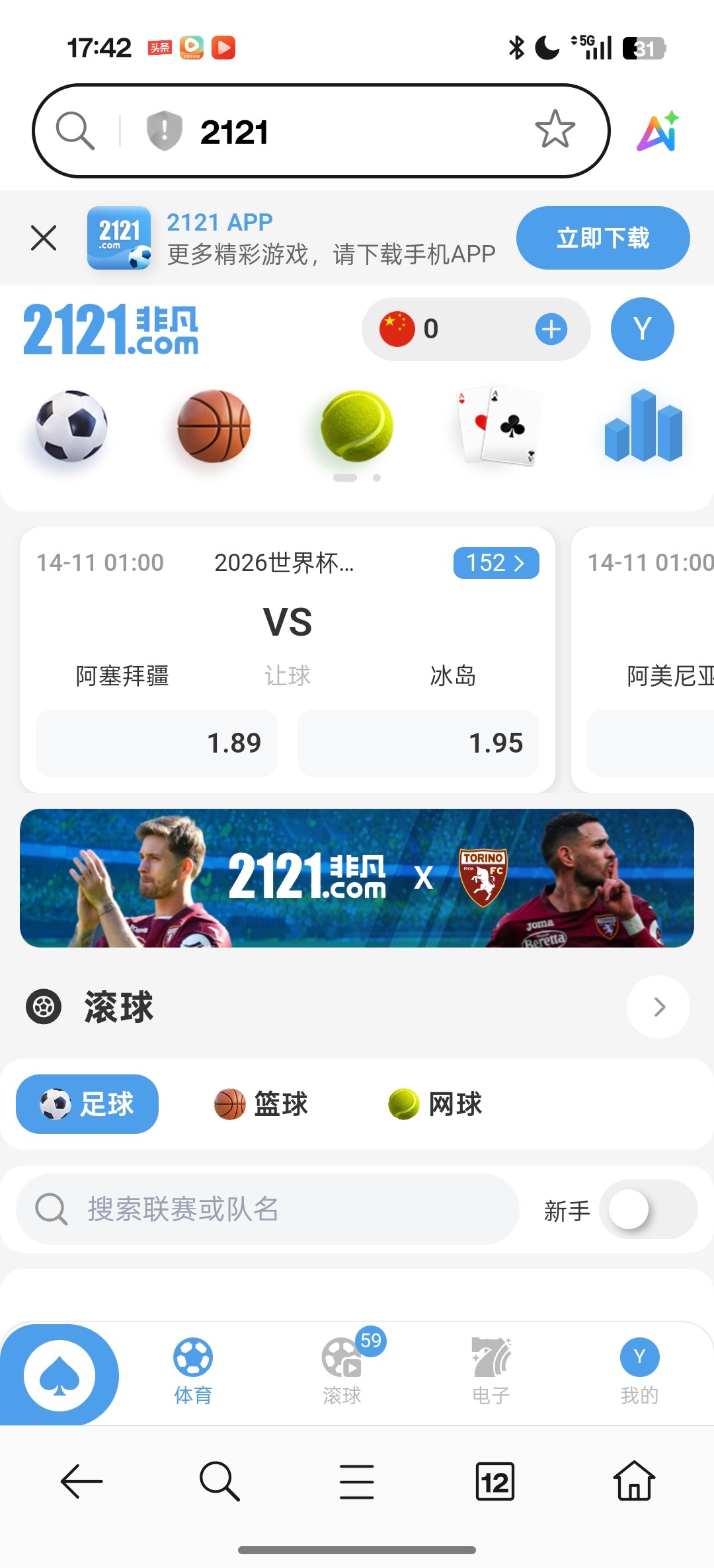
Task: Switch to the 网球 tab
Action: point(436,1104)
